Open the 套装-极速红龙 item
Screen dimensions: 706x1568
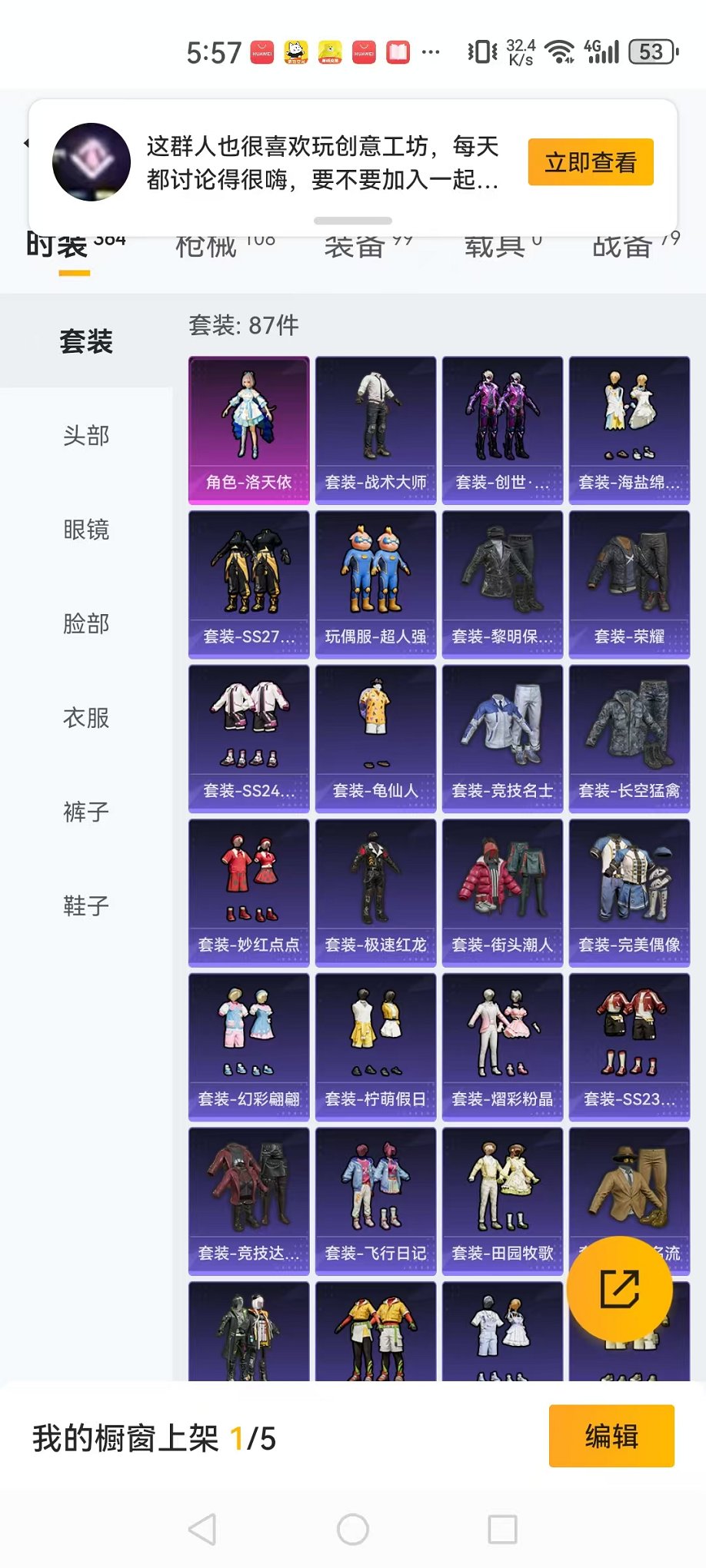click(x=375, y=892)
